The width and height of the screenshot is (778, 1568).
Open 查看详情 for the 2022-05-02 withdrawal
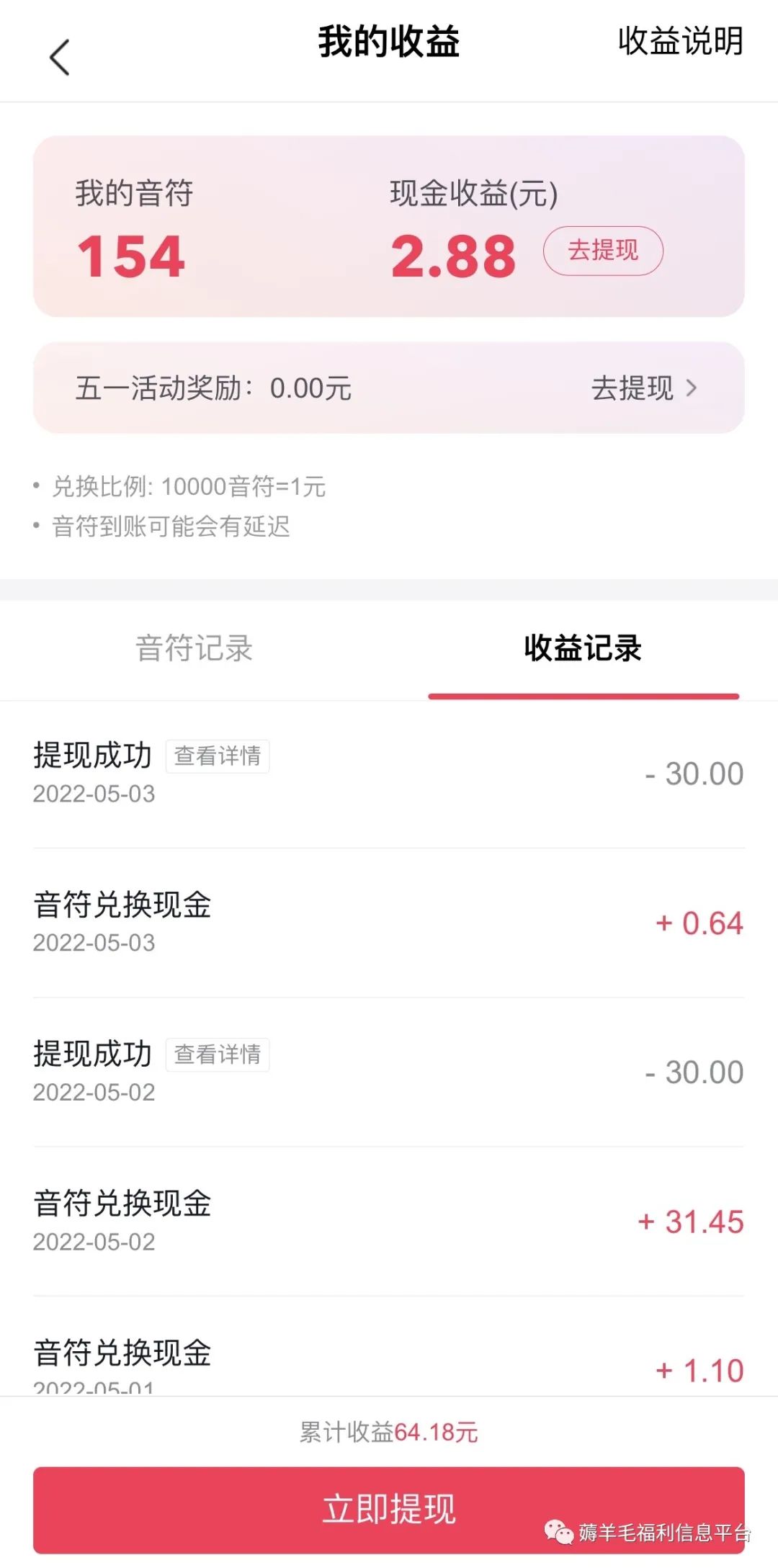[x=218, y=1055]
